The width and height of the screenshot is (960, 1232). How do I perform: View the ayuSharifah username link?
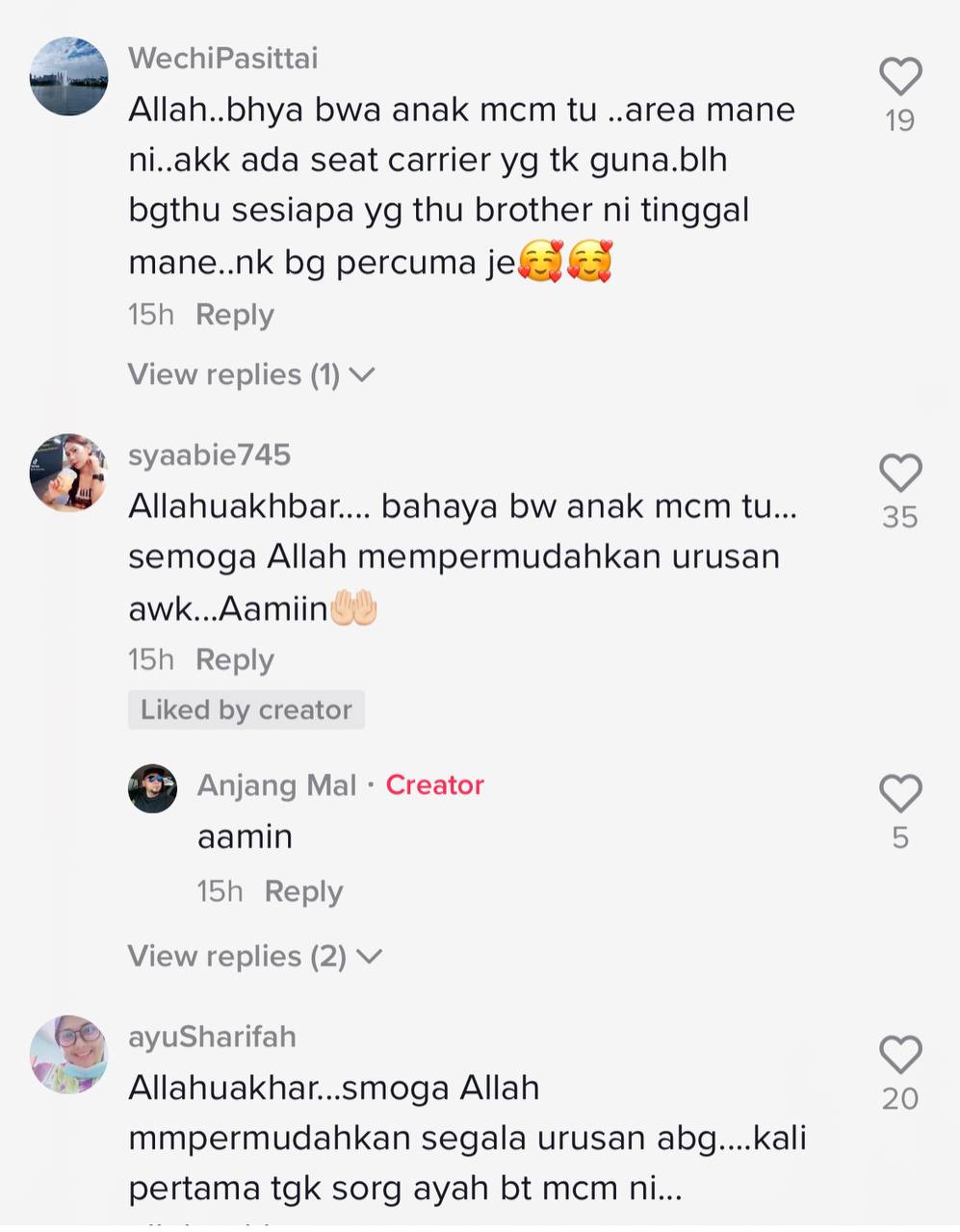pos(212,1037)
